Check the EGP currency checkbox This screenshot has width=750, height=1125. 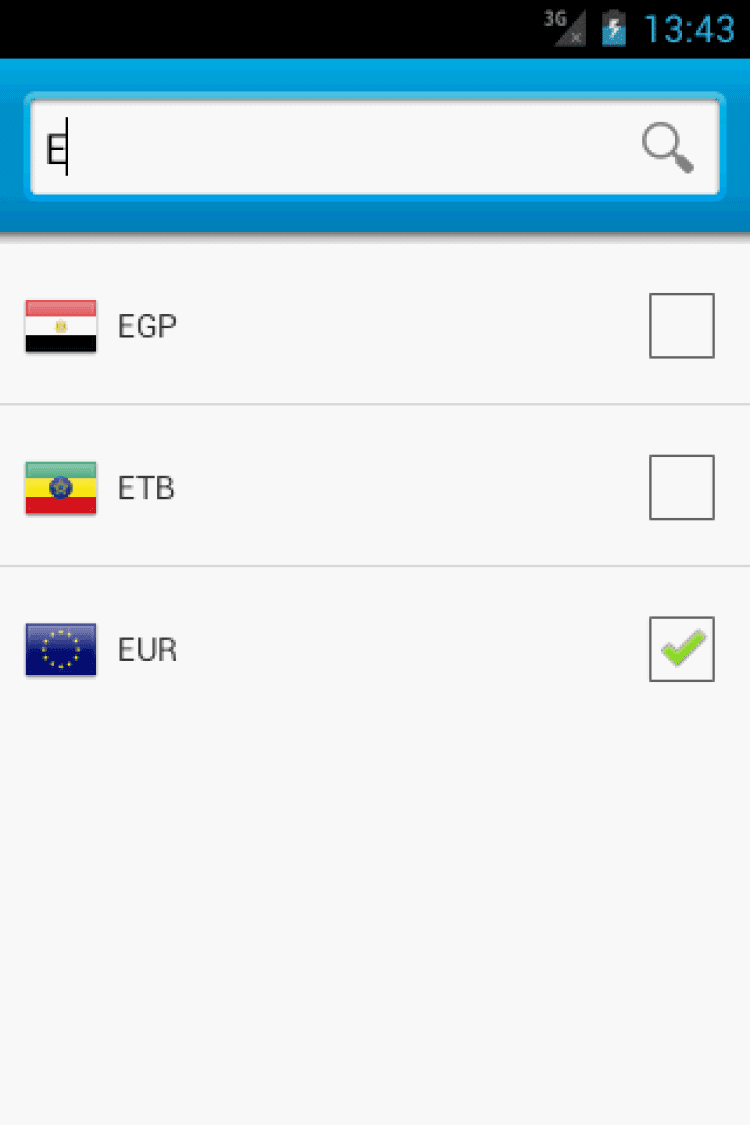(x=681, y=326)
